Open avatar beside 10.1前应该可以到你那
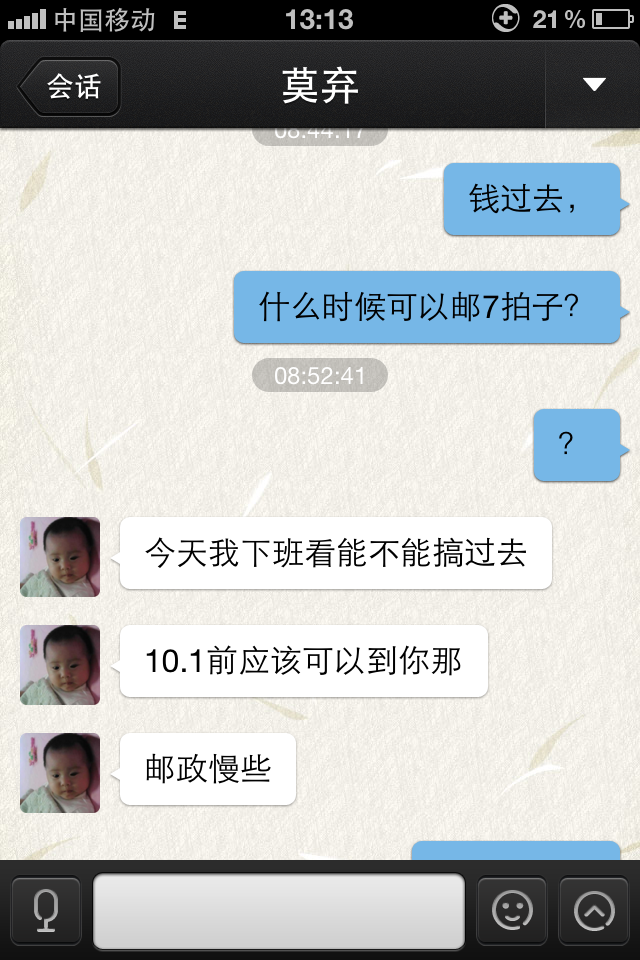This screenshot has height=960, width=640. click(60, 665)
